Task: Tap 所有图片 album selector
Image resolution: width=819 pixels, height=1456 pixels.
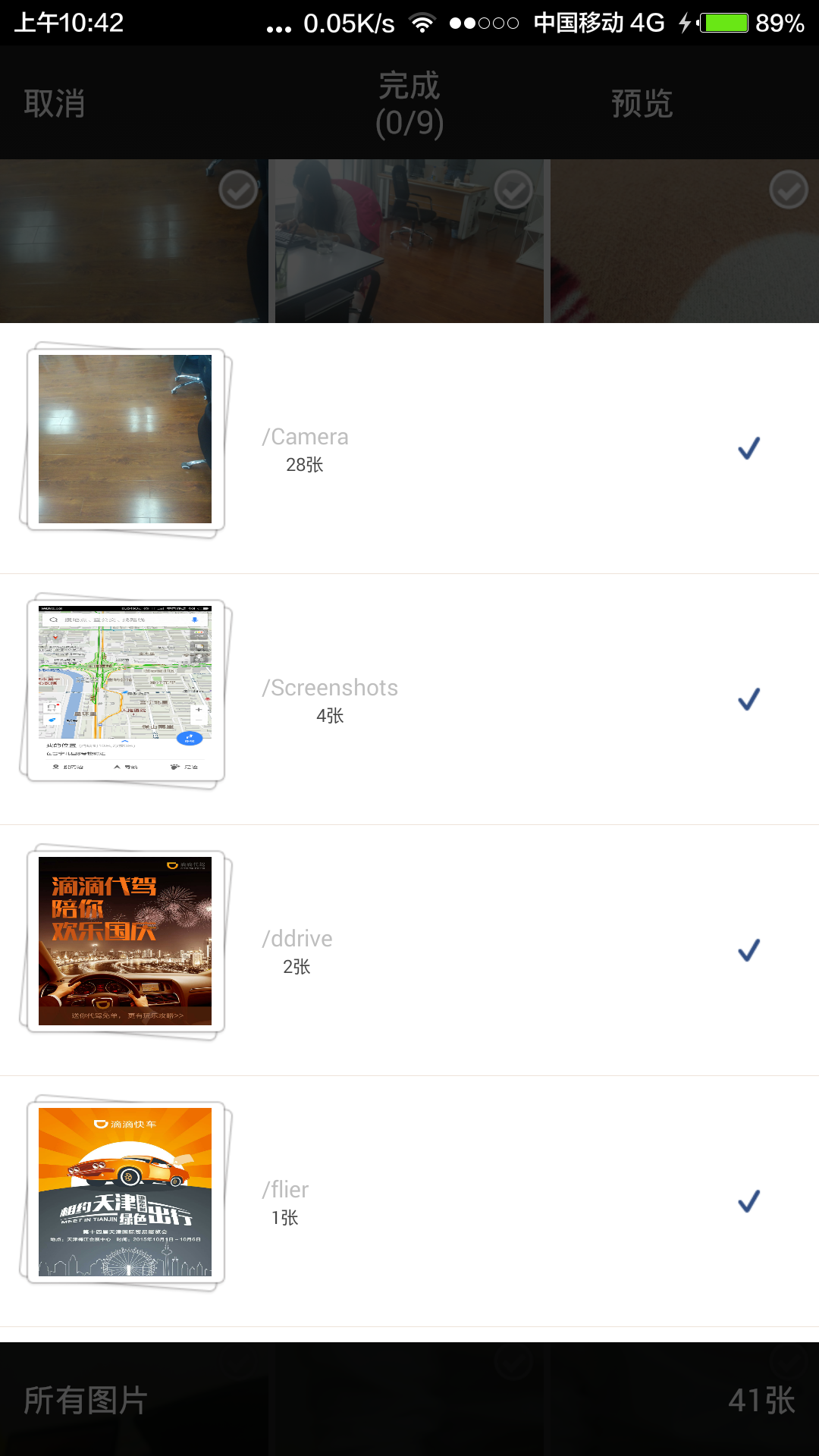Action: (86, 1400)
